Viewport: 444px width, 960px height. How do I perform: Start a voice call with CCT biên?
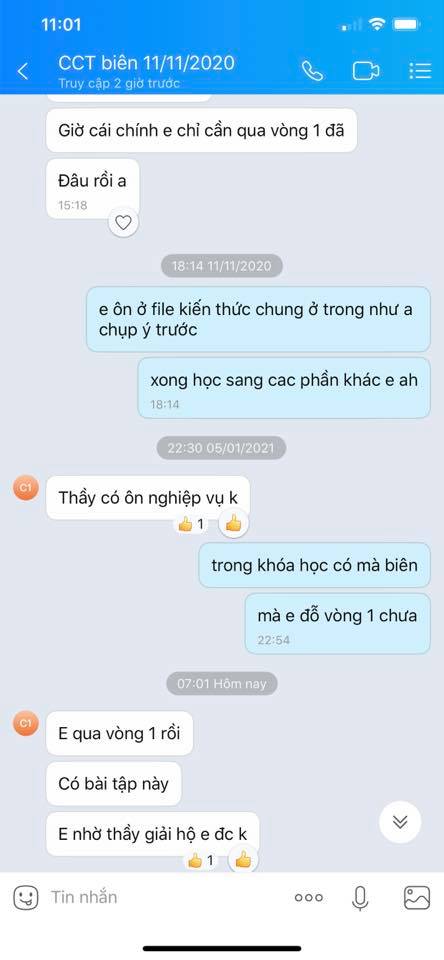coord(312,71)
